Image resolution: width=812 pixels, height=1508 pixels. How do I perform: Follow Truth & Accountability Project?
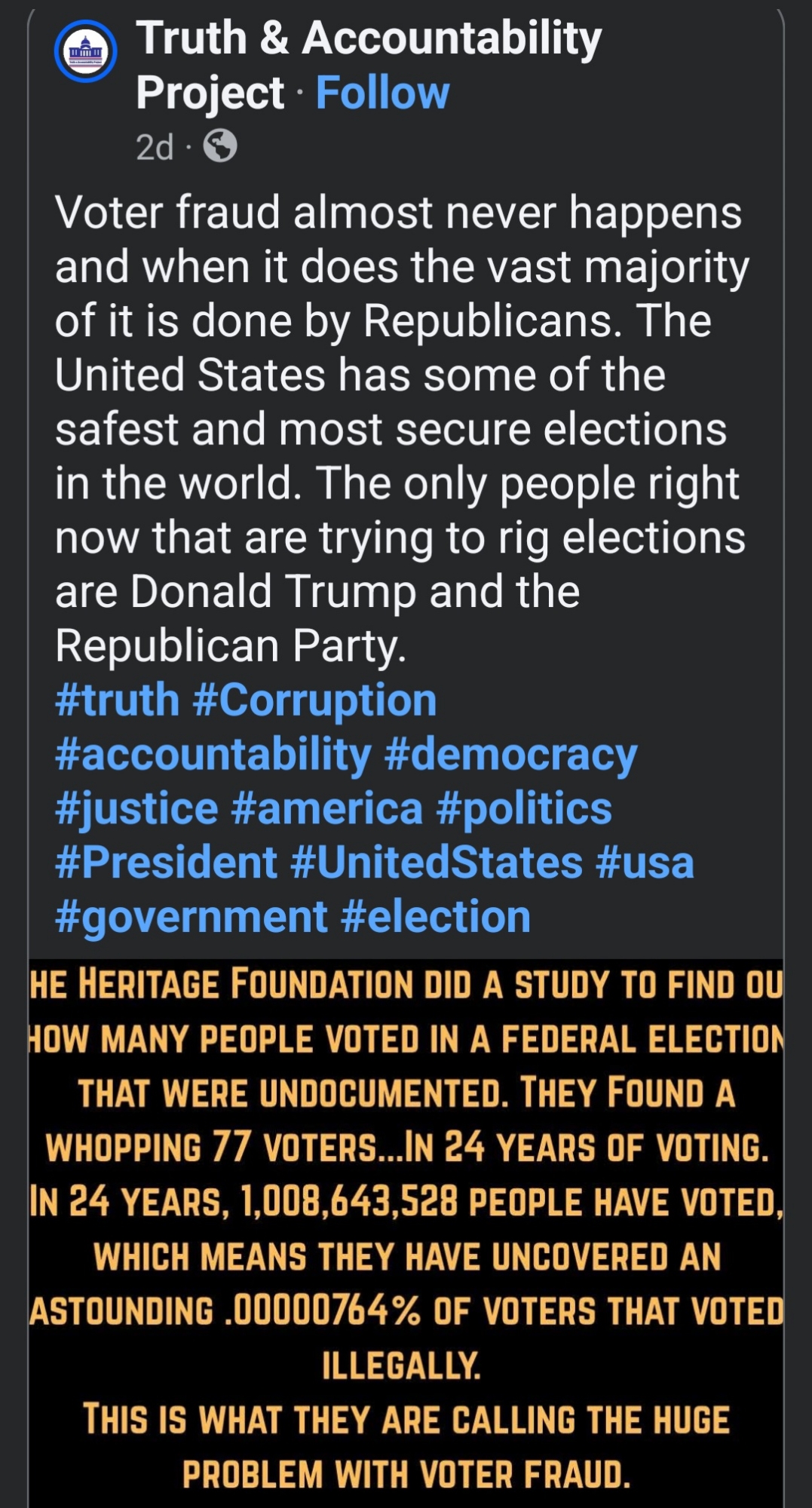(382, 93)
